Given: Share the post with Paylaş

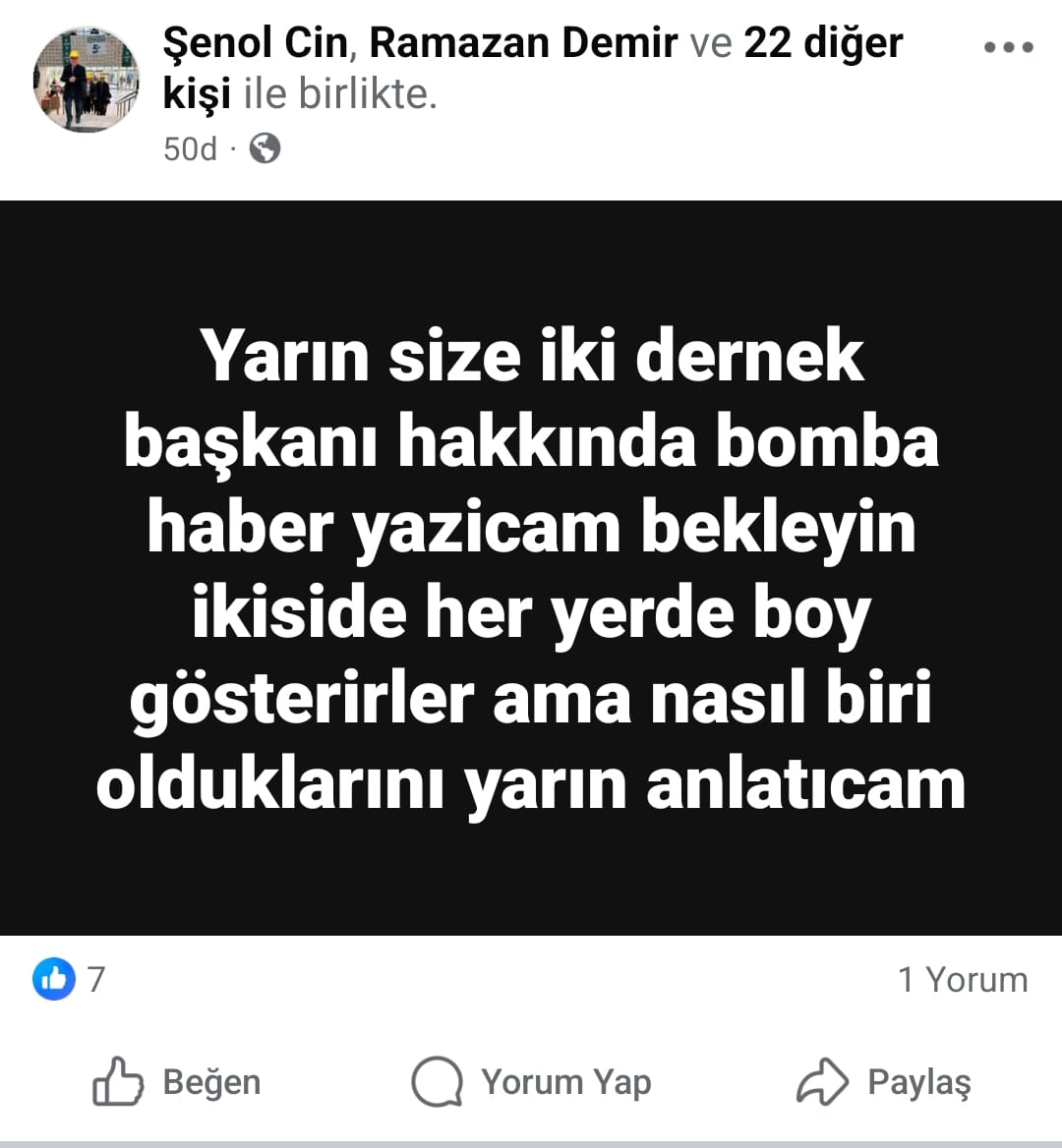Looking at the screenshot, I should click(883, 1081).
